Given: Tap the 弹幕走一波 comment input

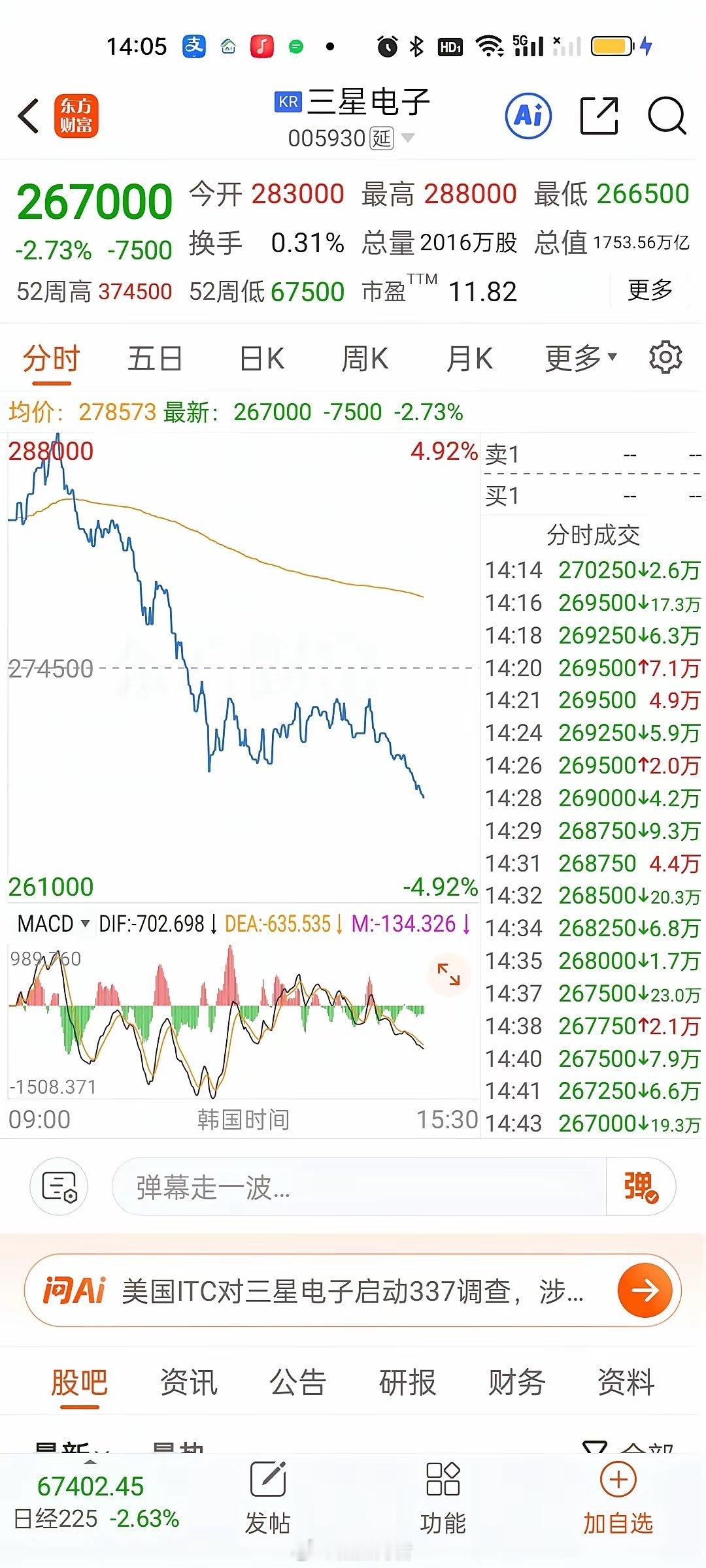Looking at the screenshot, I should [x=360, y=1186].
